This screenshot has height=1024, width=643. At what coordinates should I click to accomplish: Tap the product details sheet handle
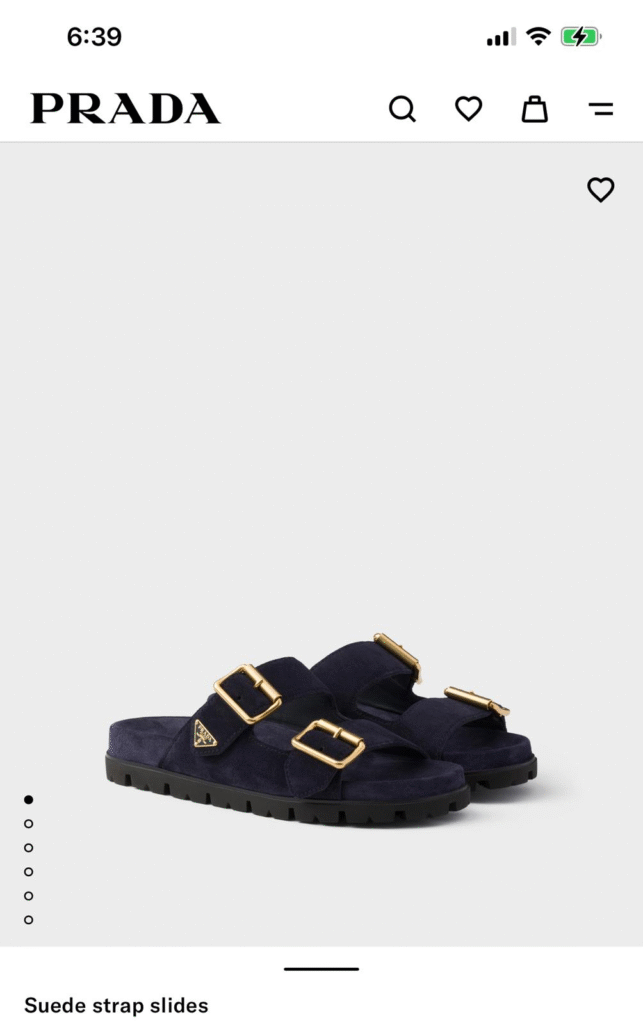coord(321,969)
